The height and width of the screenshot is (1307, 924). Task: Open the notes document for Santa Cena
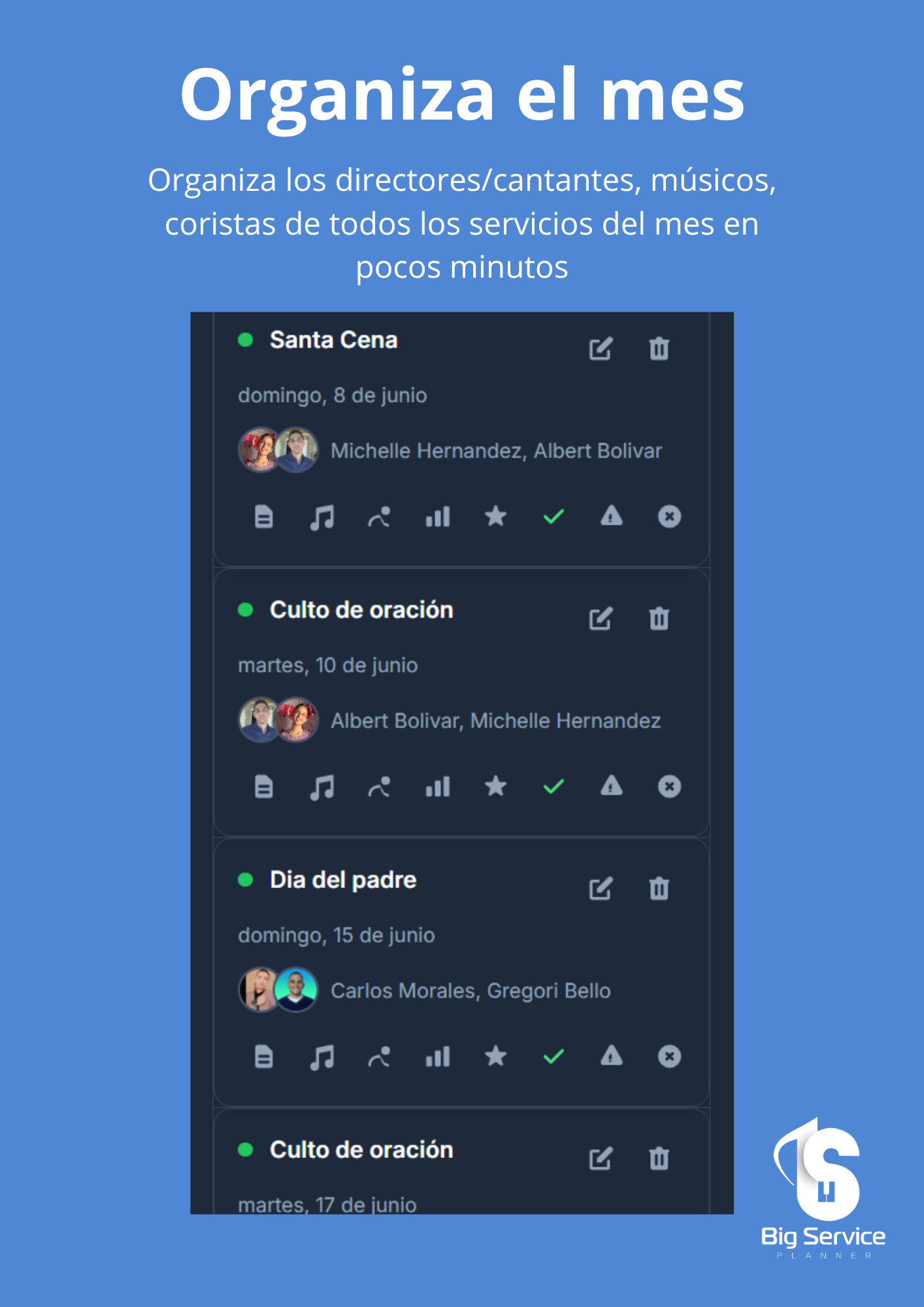pyautogui.click(x=262, y=517)
